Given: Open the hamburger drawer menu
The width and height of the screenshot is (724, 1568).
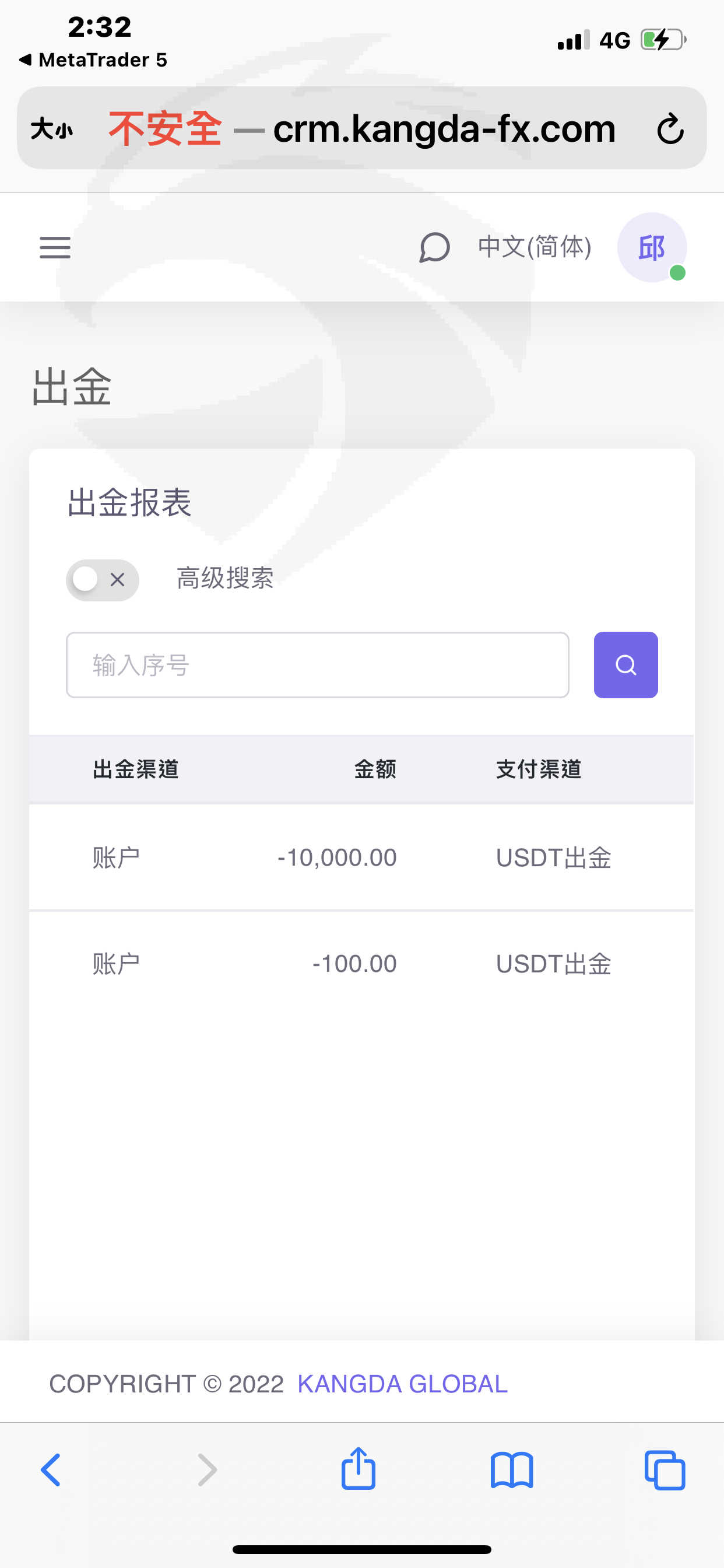Looking at the screenshot, I should (x=55, y=248).
